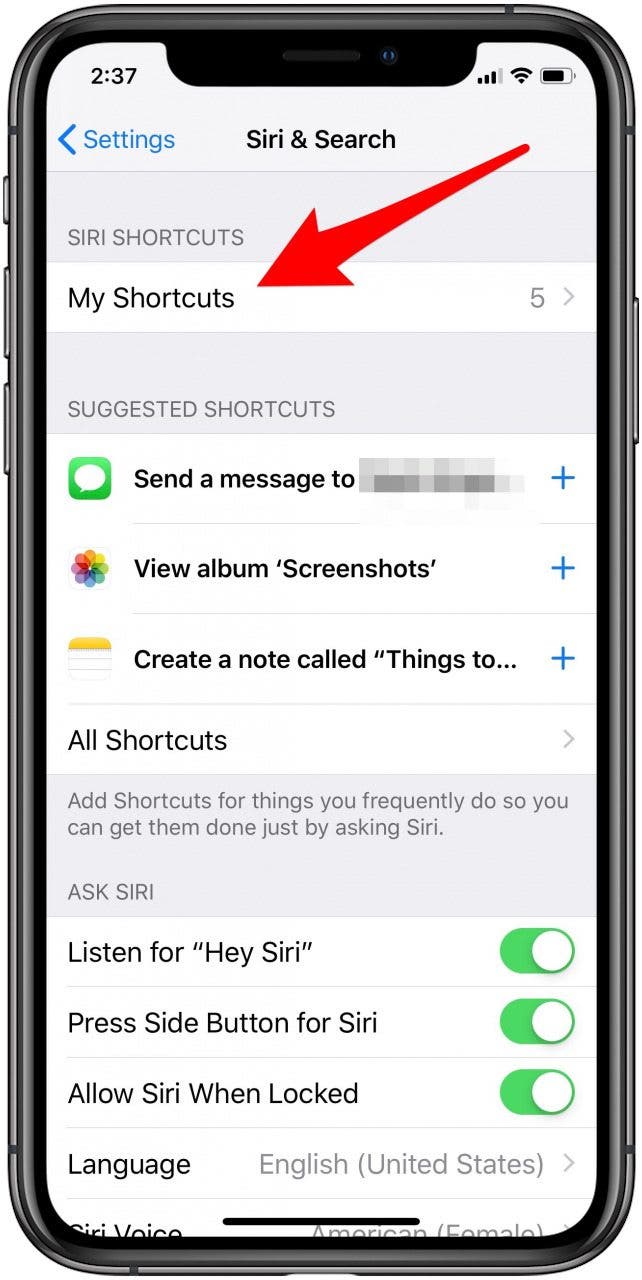The width and height of the screenshot is (642, 1280).
Task: Disable Press Side Button for Siri
Action: 537,1022
